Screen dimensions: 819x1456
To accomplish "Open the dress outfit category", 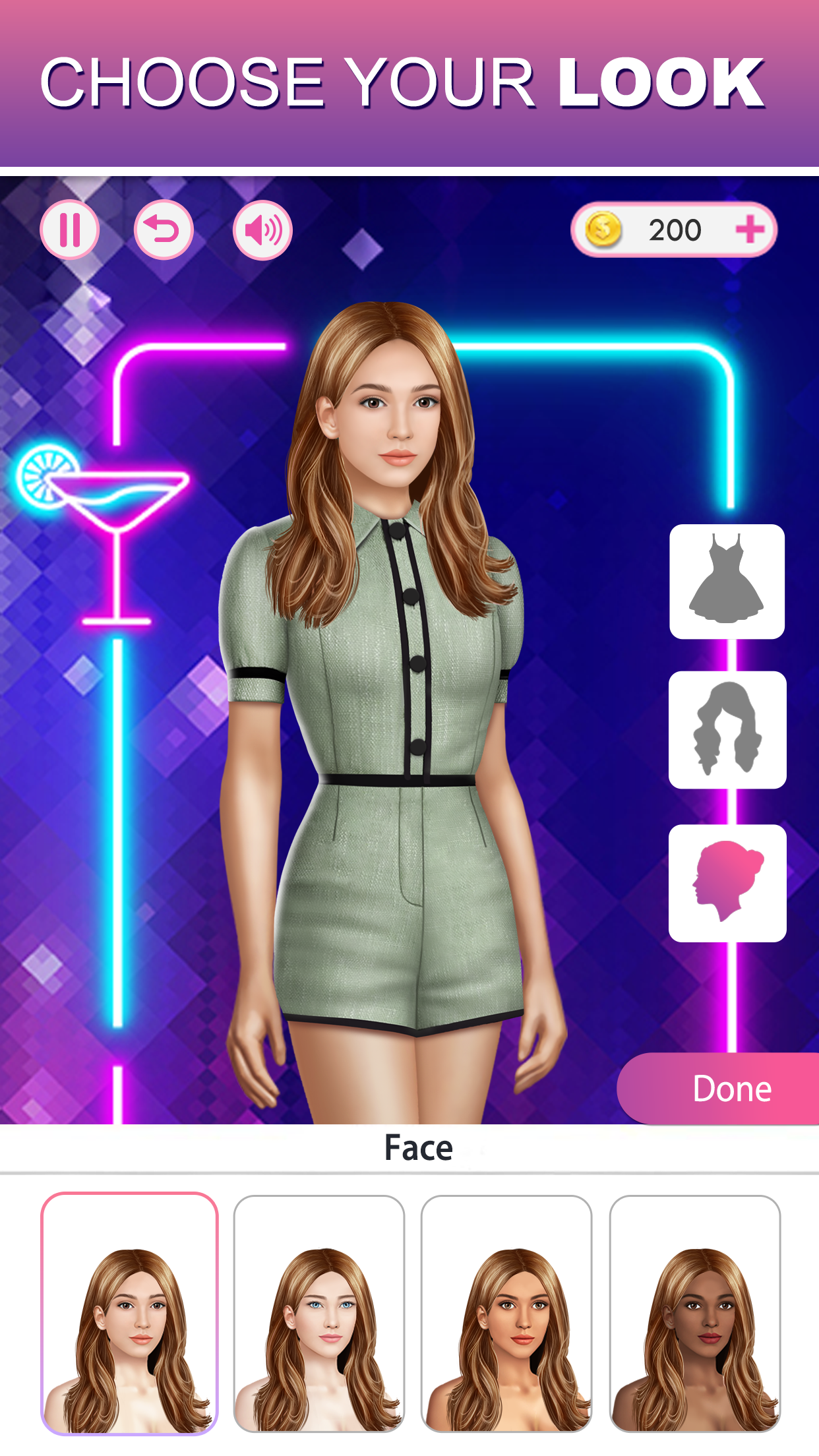I will point(727,582).
